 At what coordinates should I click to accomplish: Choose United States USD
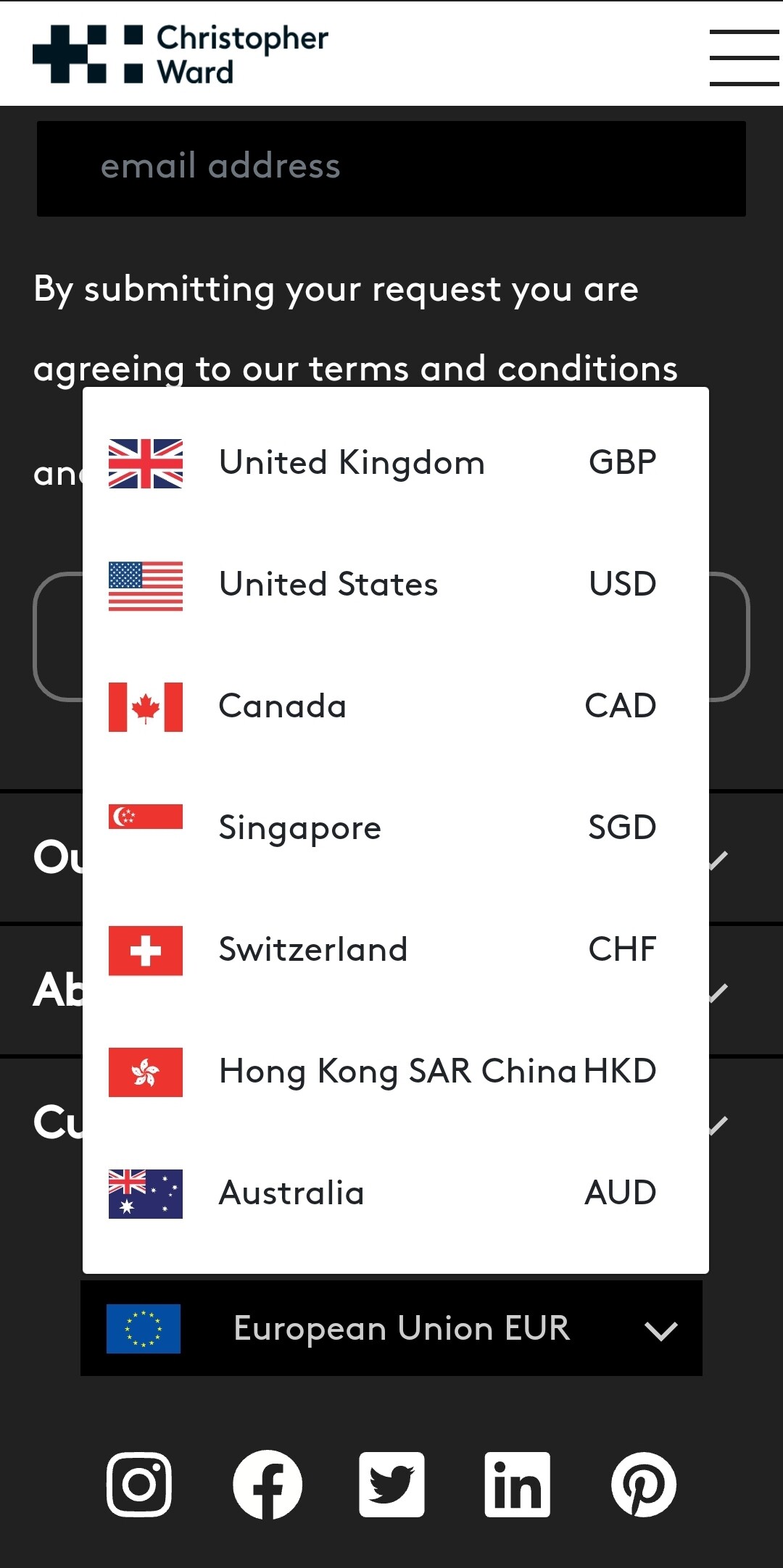tap(396, 585)
